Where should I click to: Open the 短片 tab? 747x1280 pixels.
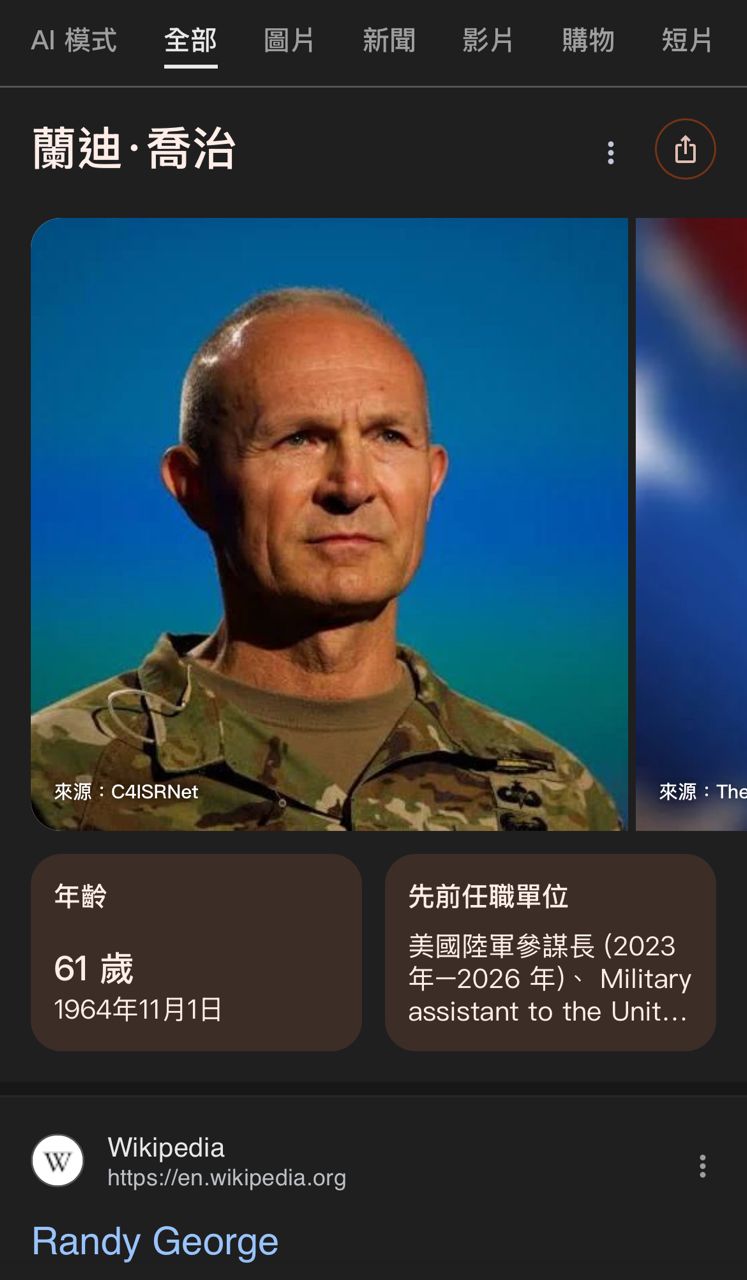click(687, 41)
